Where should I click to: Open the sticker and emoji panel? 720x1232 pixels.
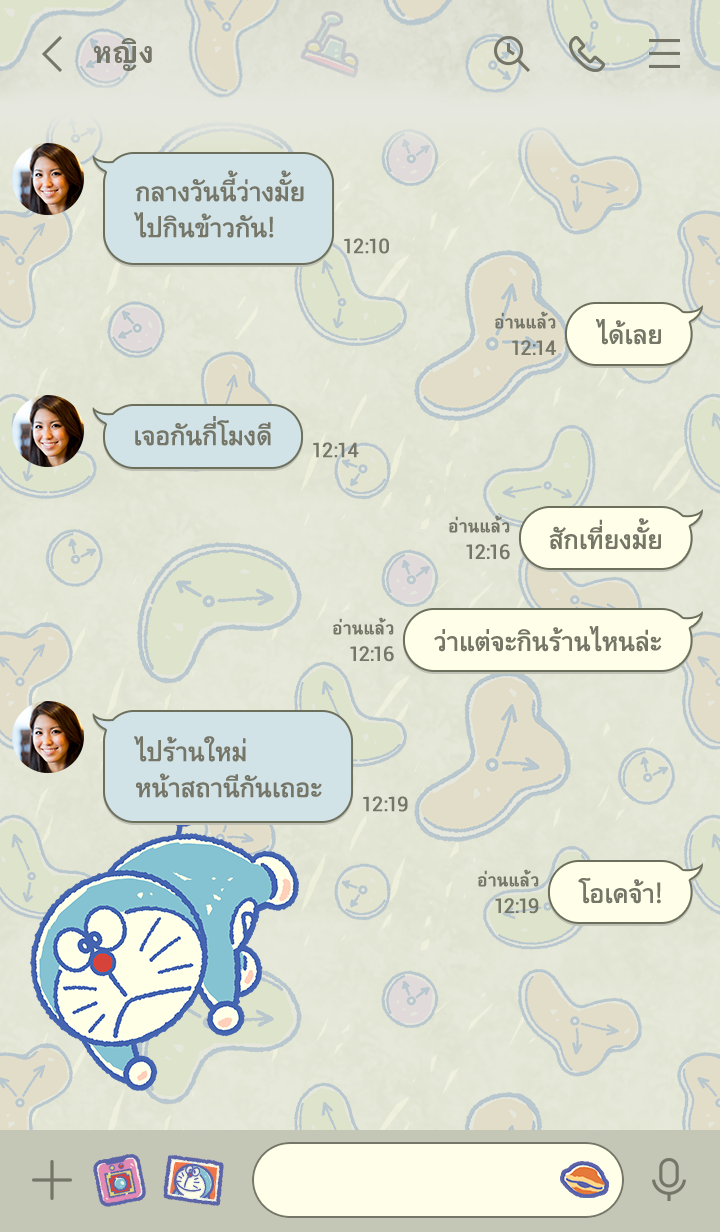click(584, 1180)
